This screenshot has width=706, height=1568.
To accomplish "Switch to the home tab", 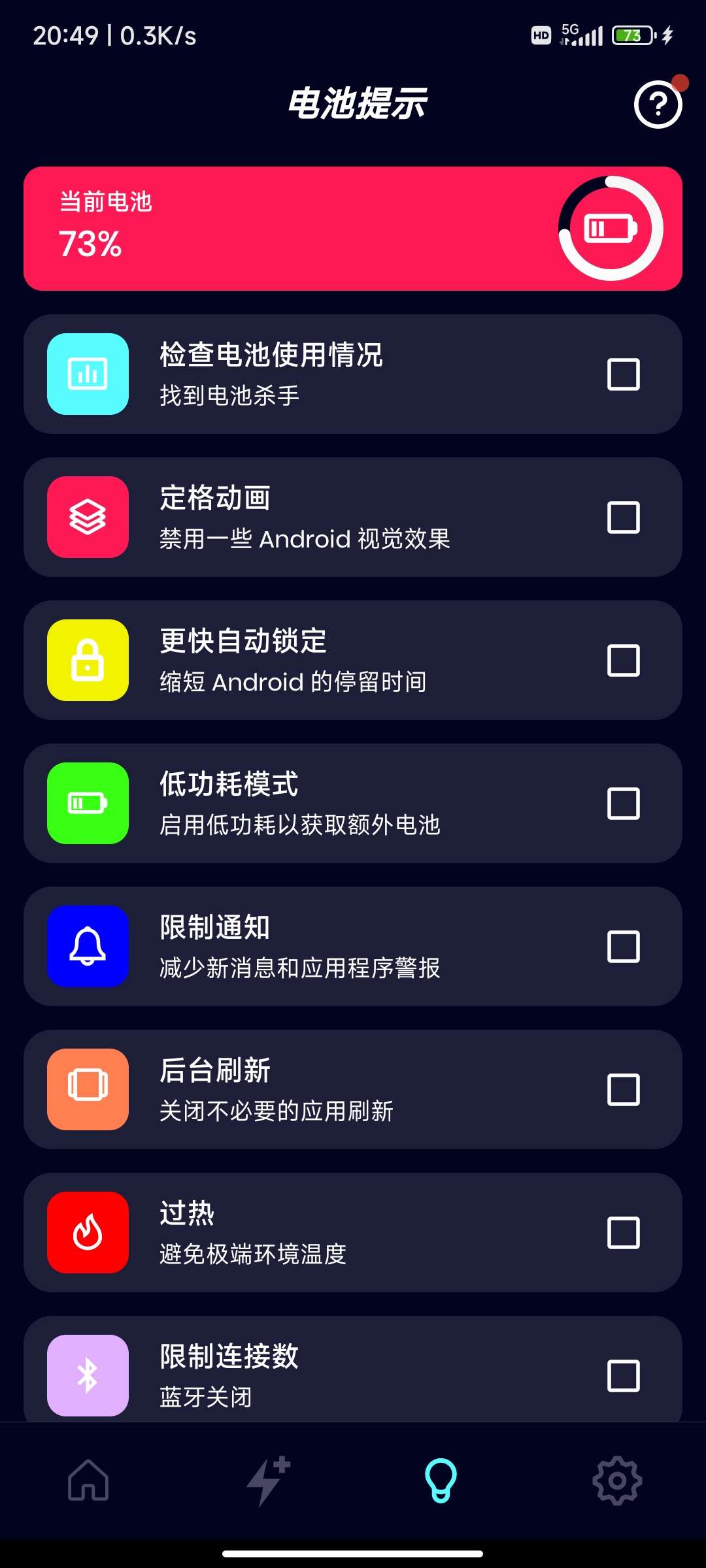I will pyautogui.click(x=88, y=1480).
